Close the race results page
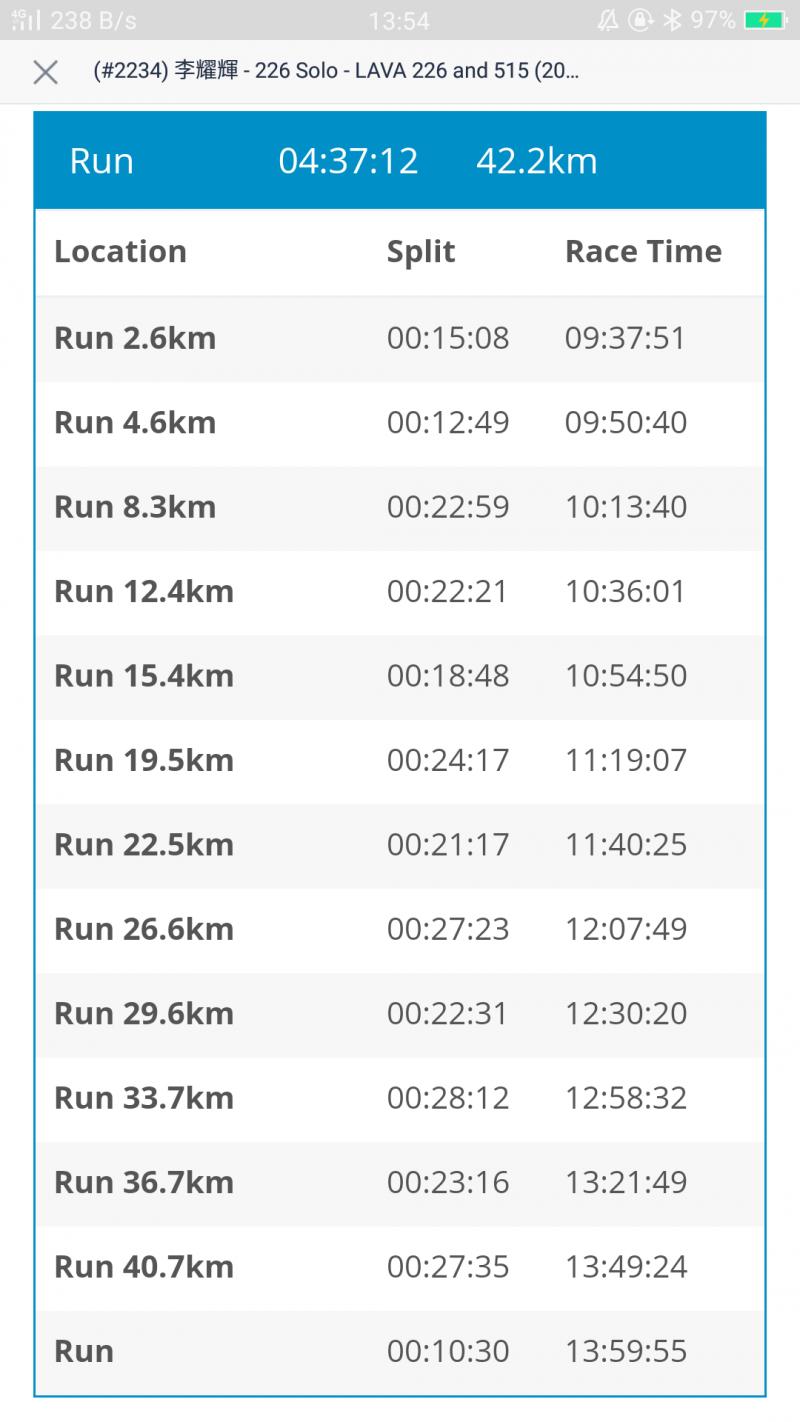800x1422 pixels. (x=45, y=72)
